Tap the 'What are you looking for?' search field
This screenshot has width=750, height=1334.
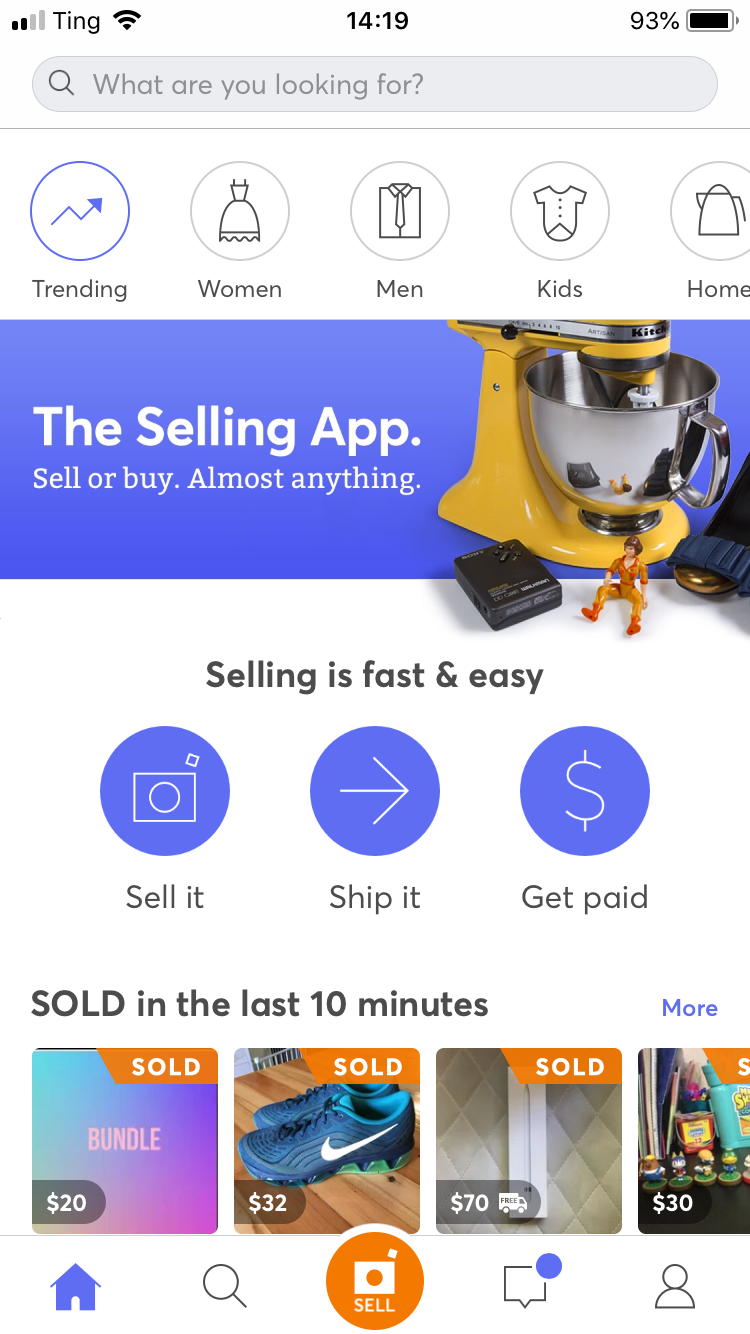(x=375, y=84)
